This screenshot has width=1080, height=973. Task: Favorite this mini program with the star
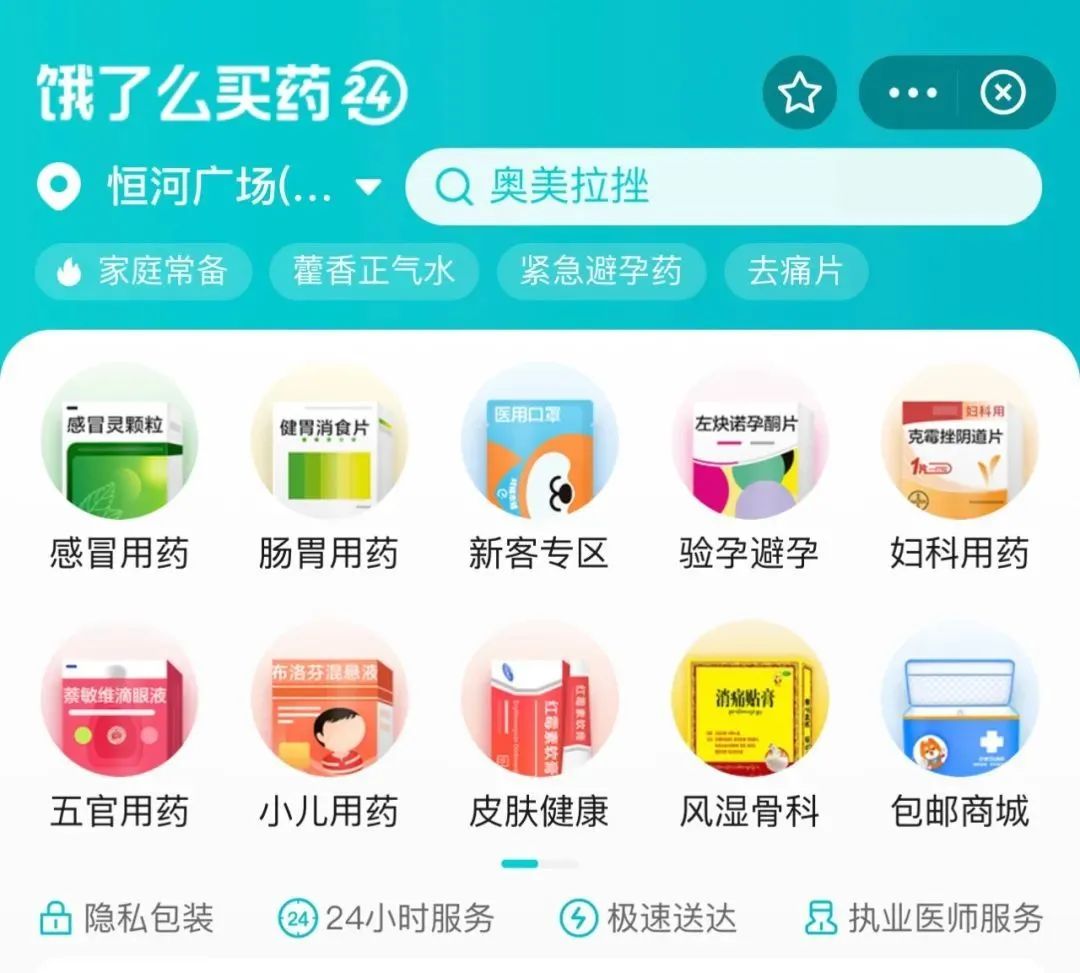(x=799, y=93)
